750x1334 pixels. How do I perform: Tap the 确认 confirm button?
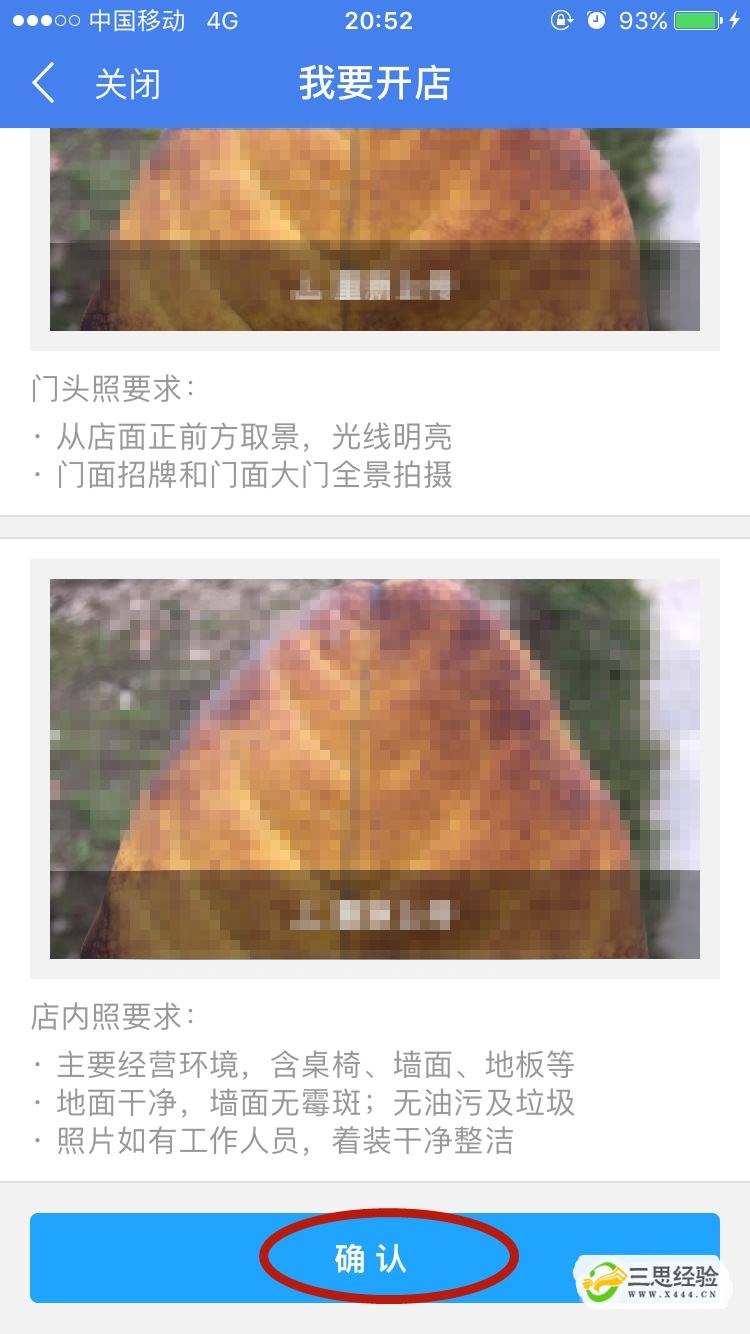pos(372,1257)
